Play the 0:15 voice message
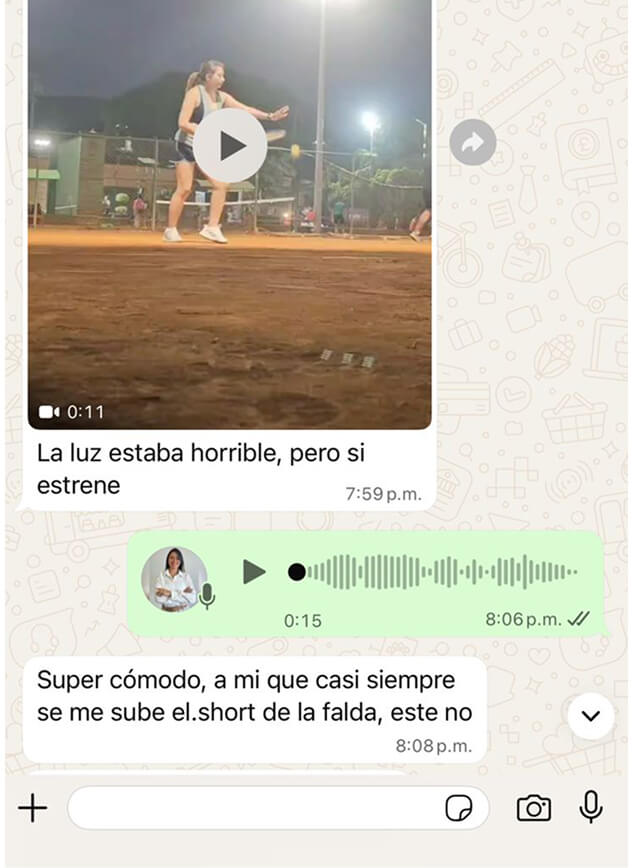This screenshot has width=640, height=868. [255, 572]
